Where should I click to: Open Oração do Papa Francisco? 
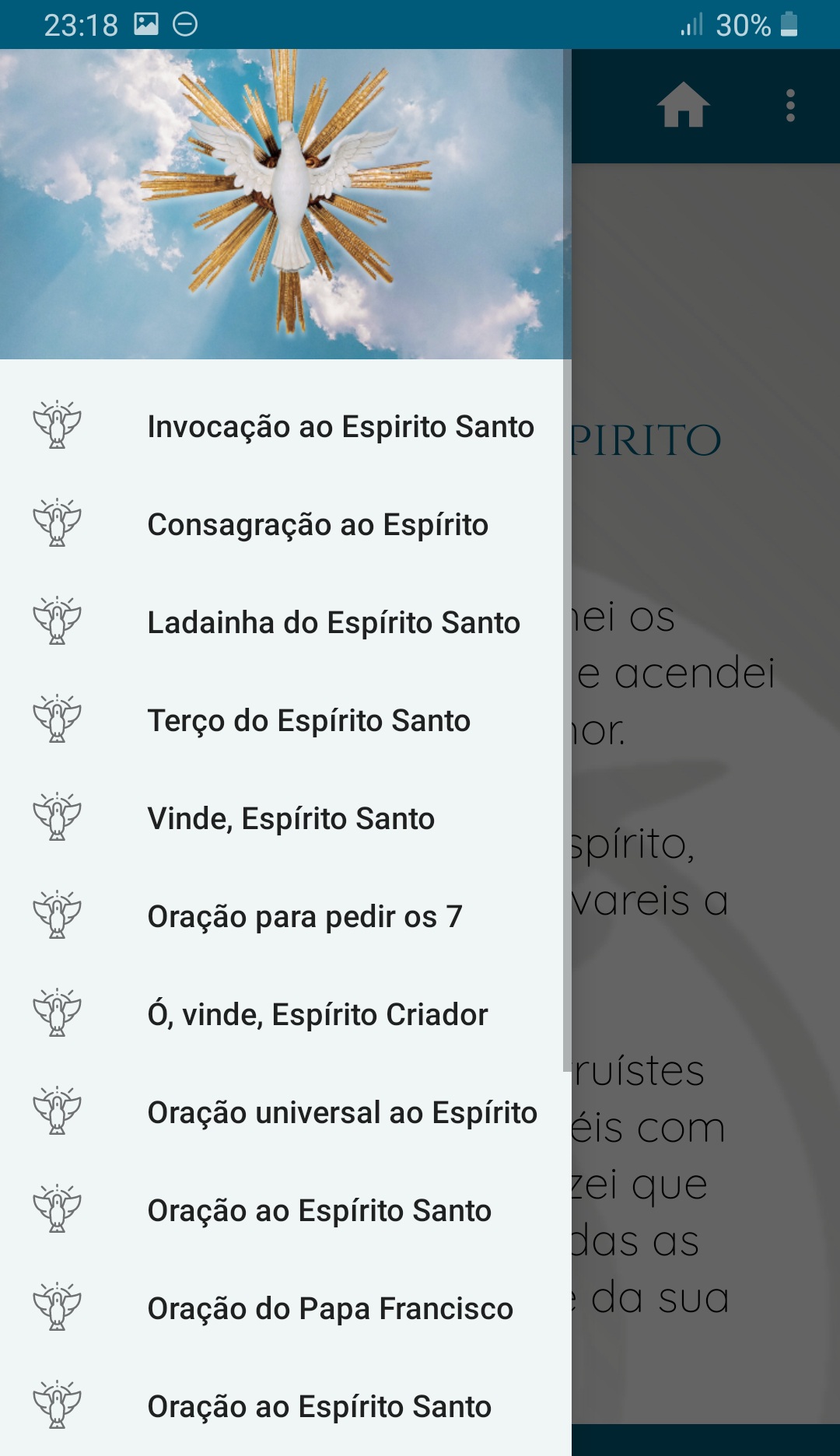click(330, 1309)
